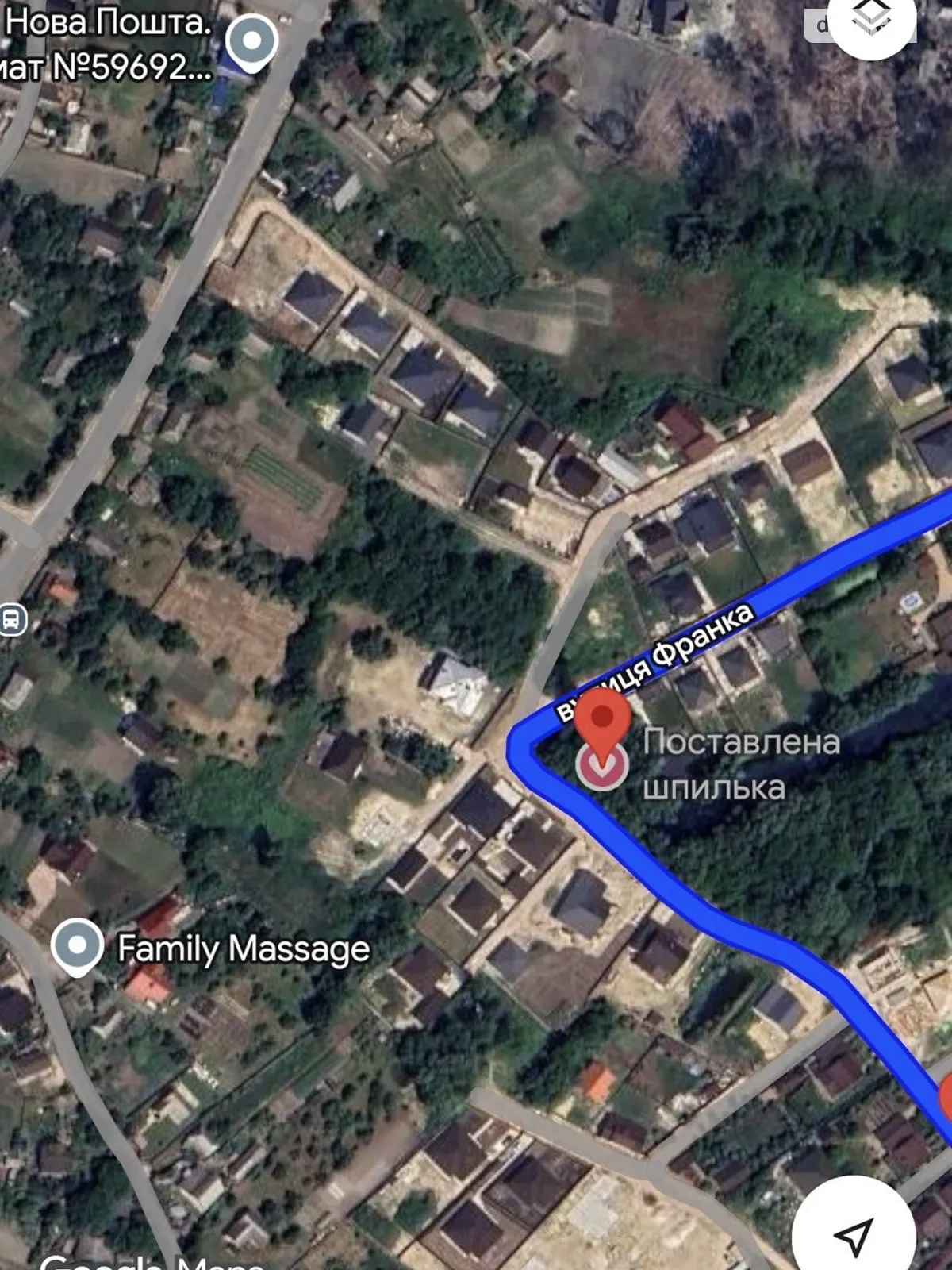Open the bus stop marker
This screenshot has width=952, height=1270.
[x=11, y=619]
